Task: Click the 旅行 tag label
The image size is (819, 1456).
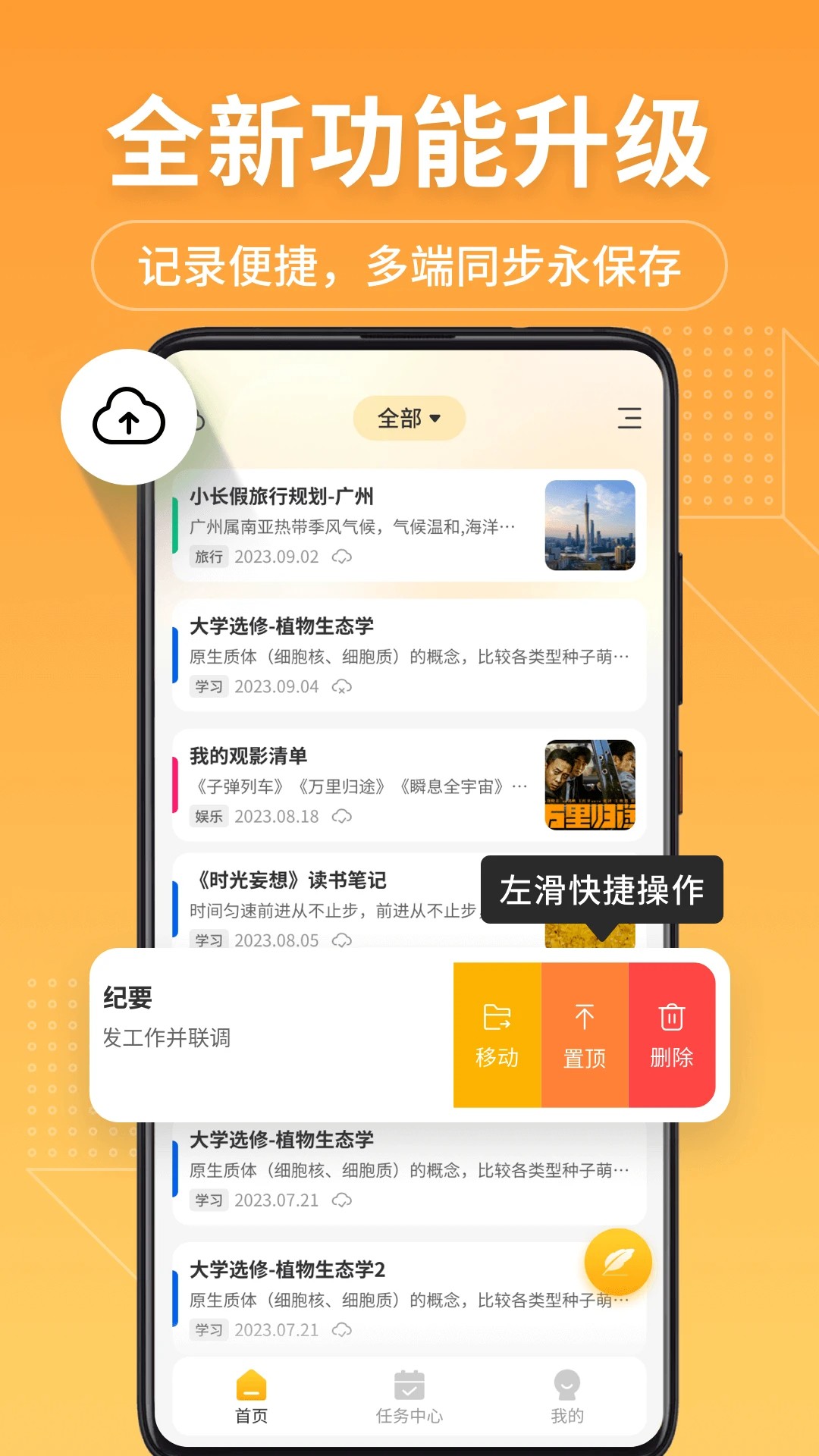Action: (209, 557)
